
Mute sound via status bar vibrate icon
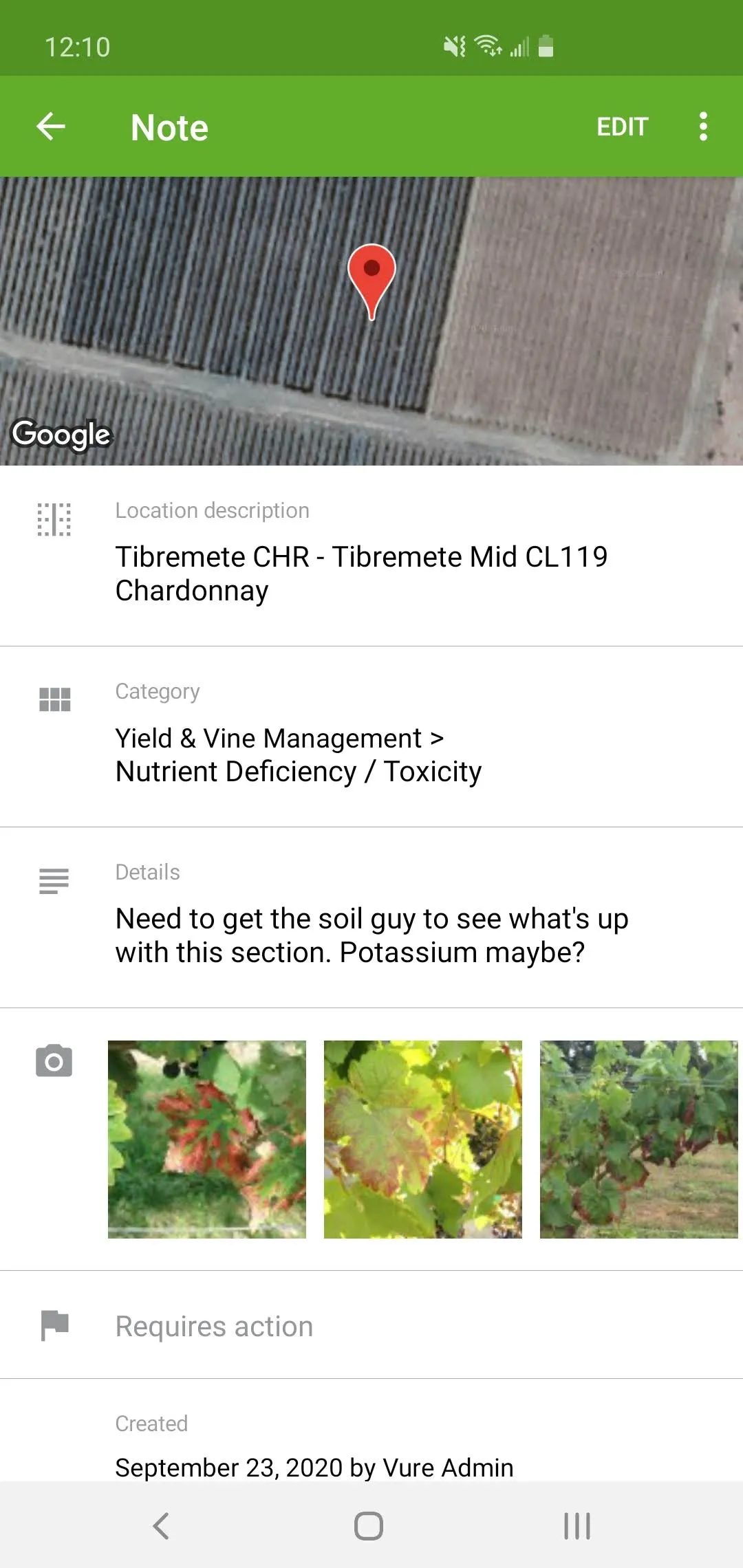[x=453, y=46]
